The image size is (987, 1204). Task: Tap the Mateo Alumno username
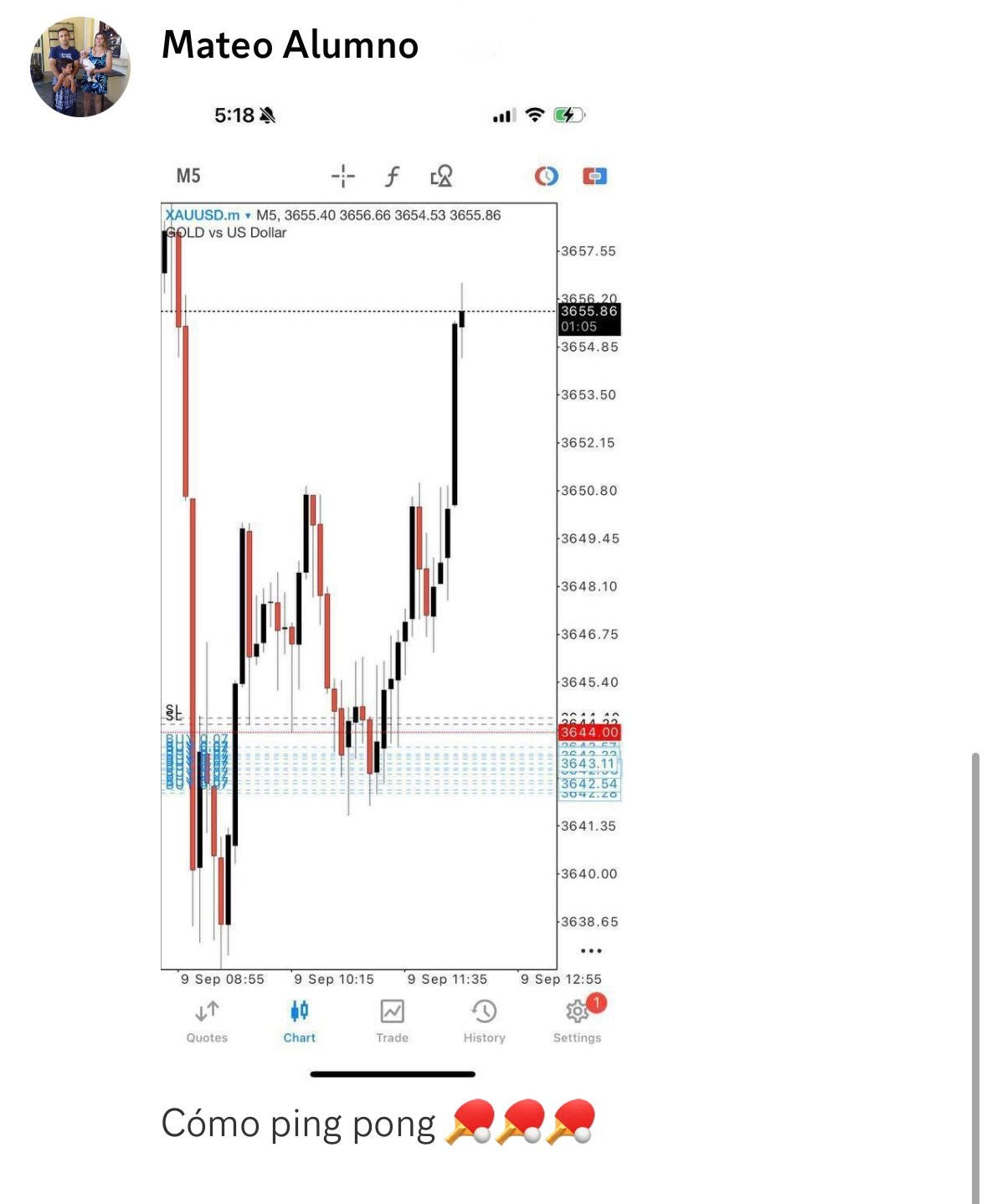click(290, 45)
